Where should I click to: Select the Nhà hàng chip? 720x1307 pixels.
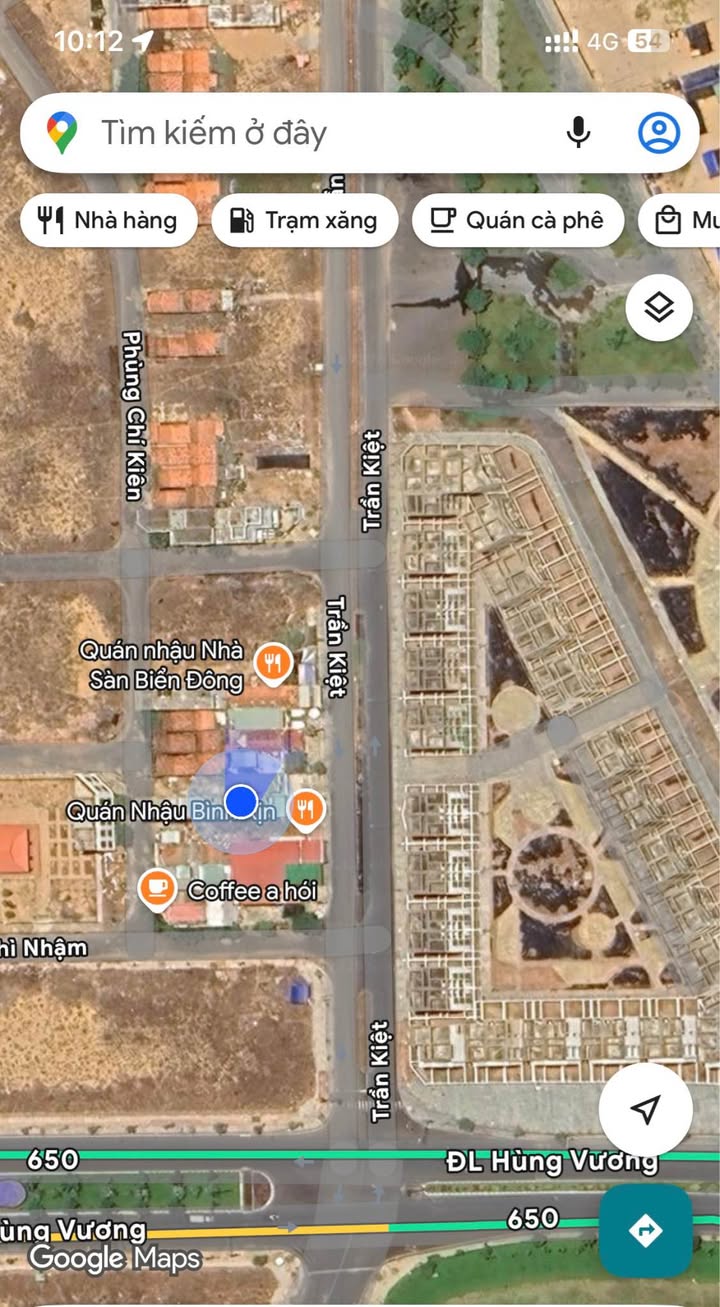(110, 221)
